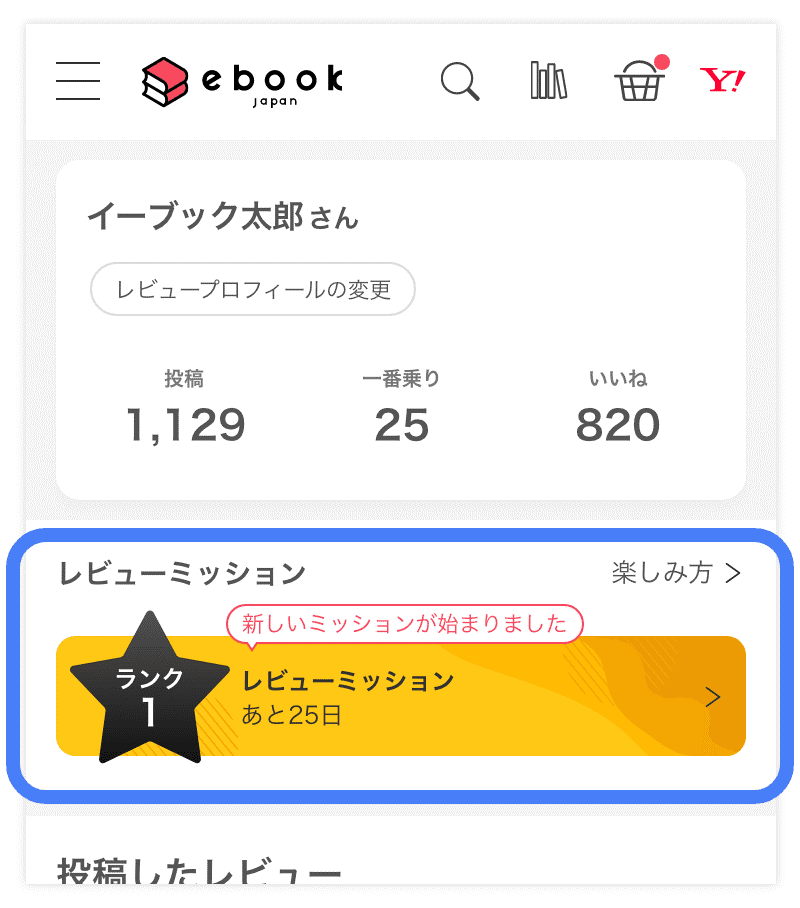The image size is (800, 908).
Task: Open the bookshelf icon
Action: [548, 81]
